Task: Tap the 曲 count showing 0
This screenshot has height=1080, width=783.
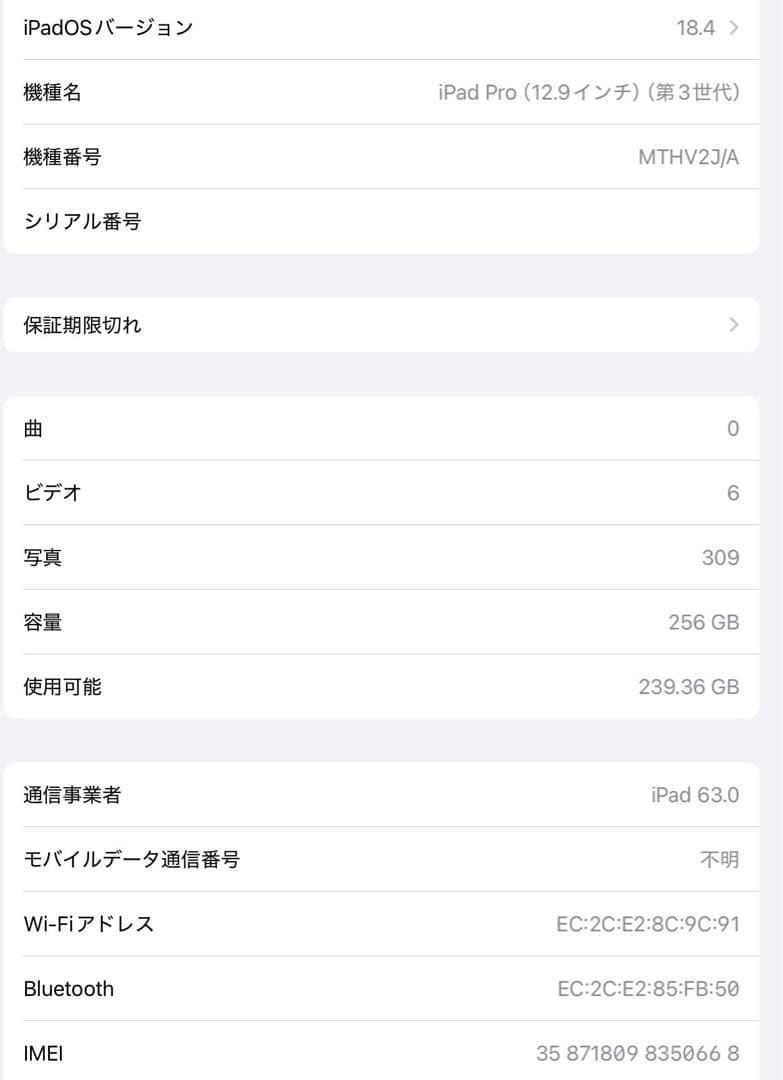Action: 733,428
